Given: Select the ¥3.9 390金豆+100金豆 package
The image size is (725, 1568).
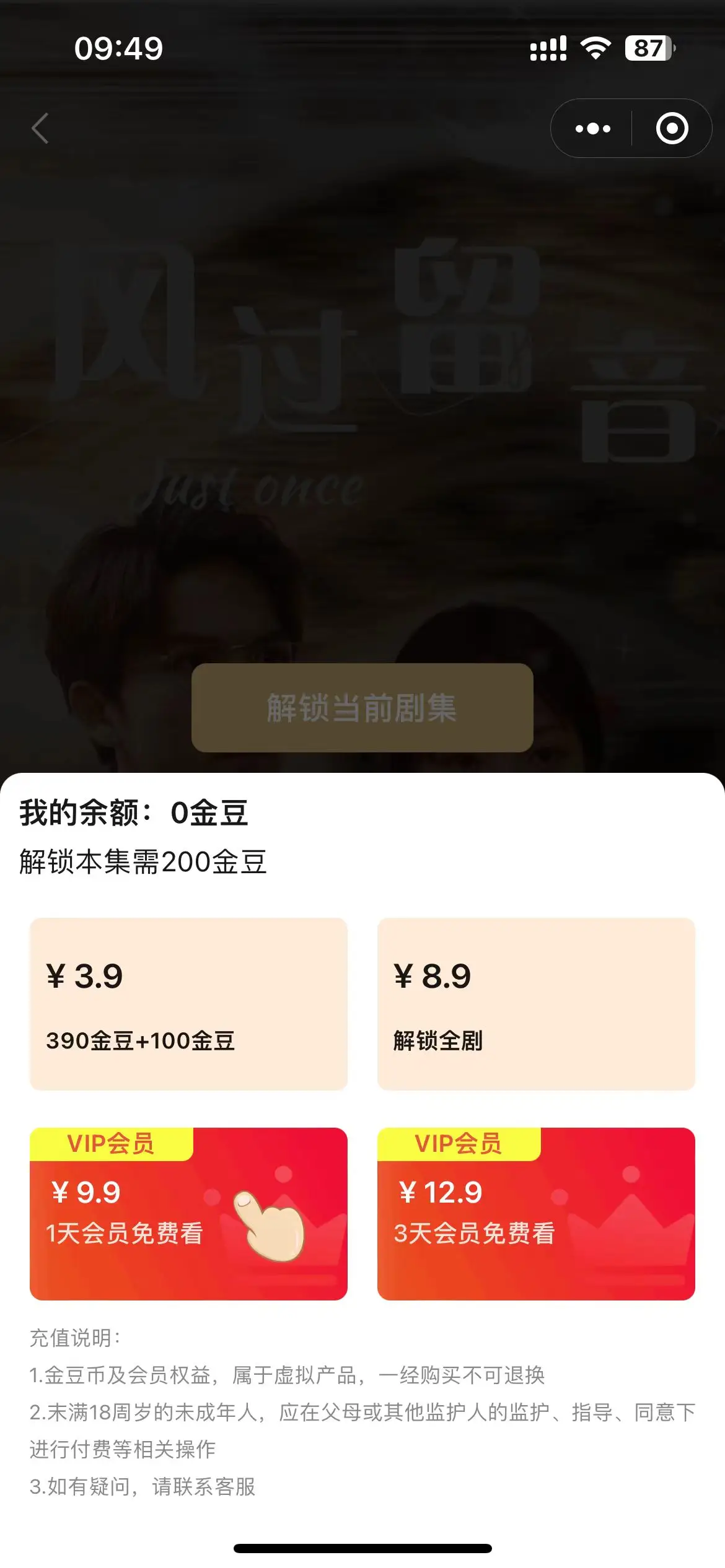Looking at the screenshot, I should 188,1004.
